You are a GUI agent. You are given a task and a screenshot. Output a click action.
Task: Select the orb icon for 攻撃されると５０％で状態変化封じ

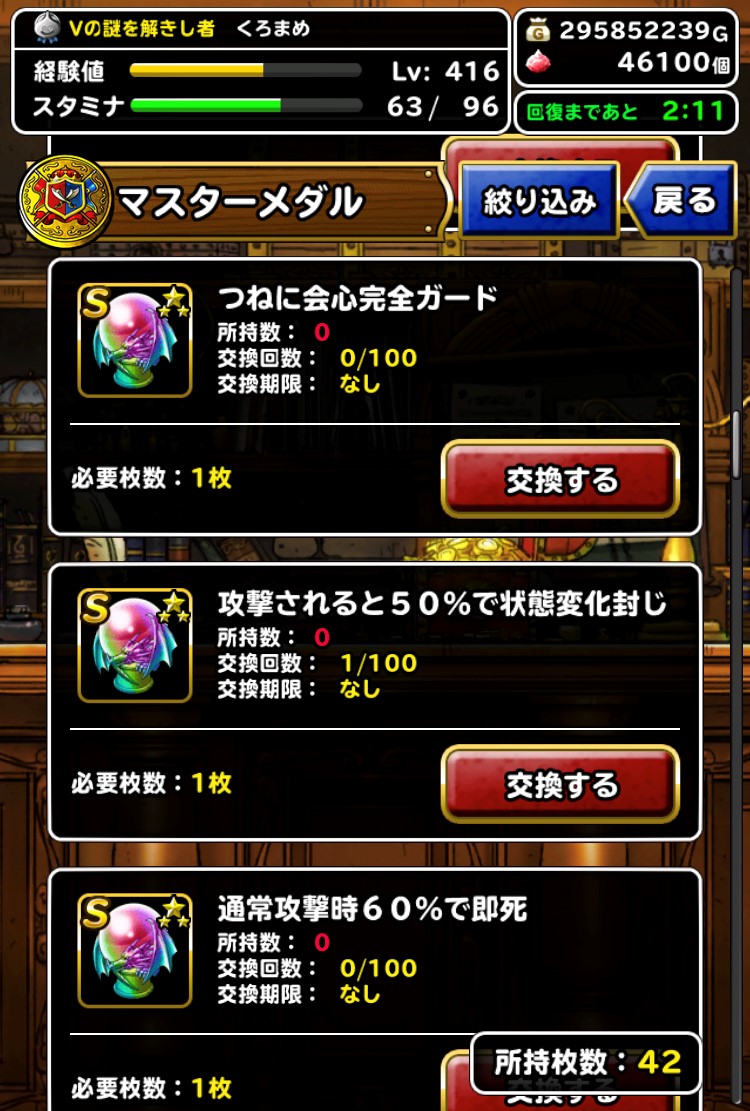pyautogui.click(x=133, y=645)
